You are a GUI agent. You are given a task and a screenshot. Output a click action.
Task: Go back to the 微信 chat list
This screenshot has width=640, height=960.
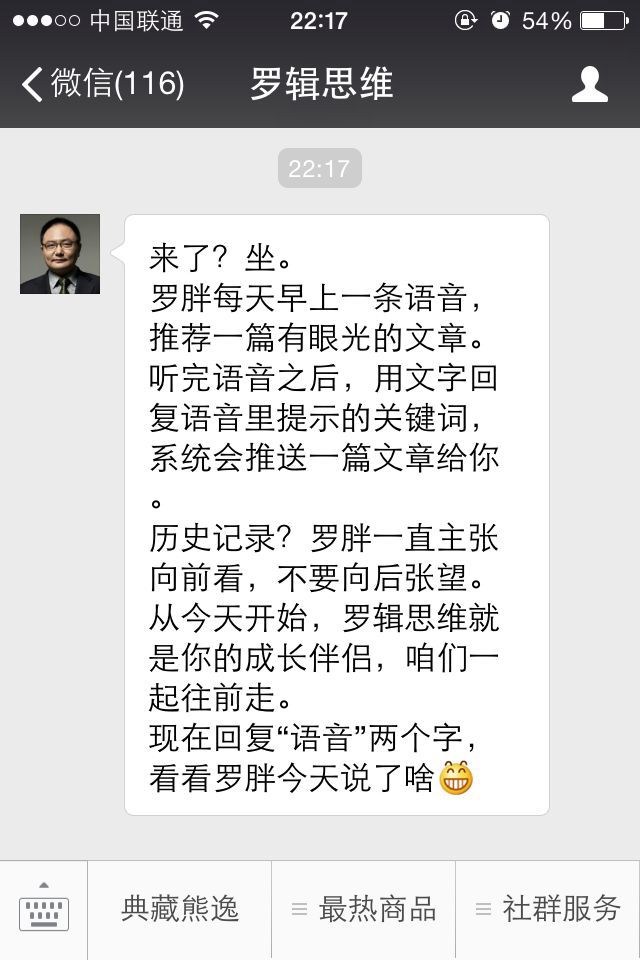[102, 84]
